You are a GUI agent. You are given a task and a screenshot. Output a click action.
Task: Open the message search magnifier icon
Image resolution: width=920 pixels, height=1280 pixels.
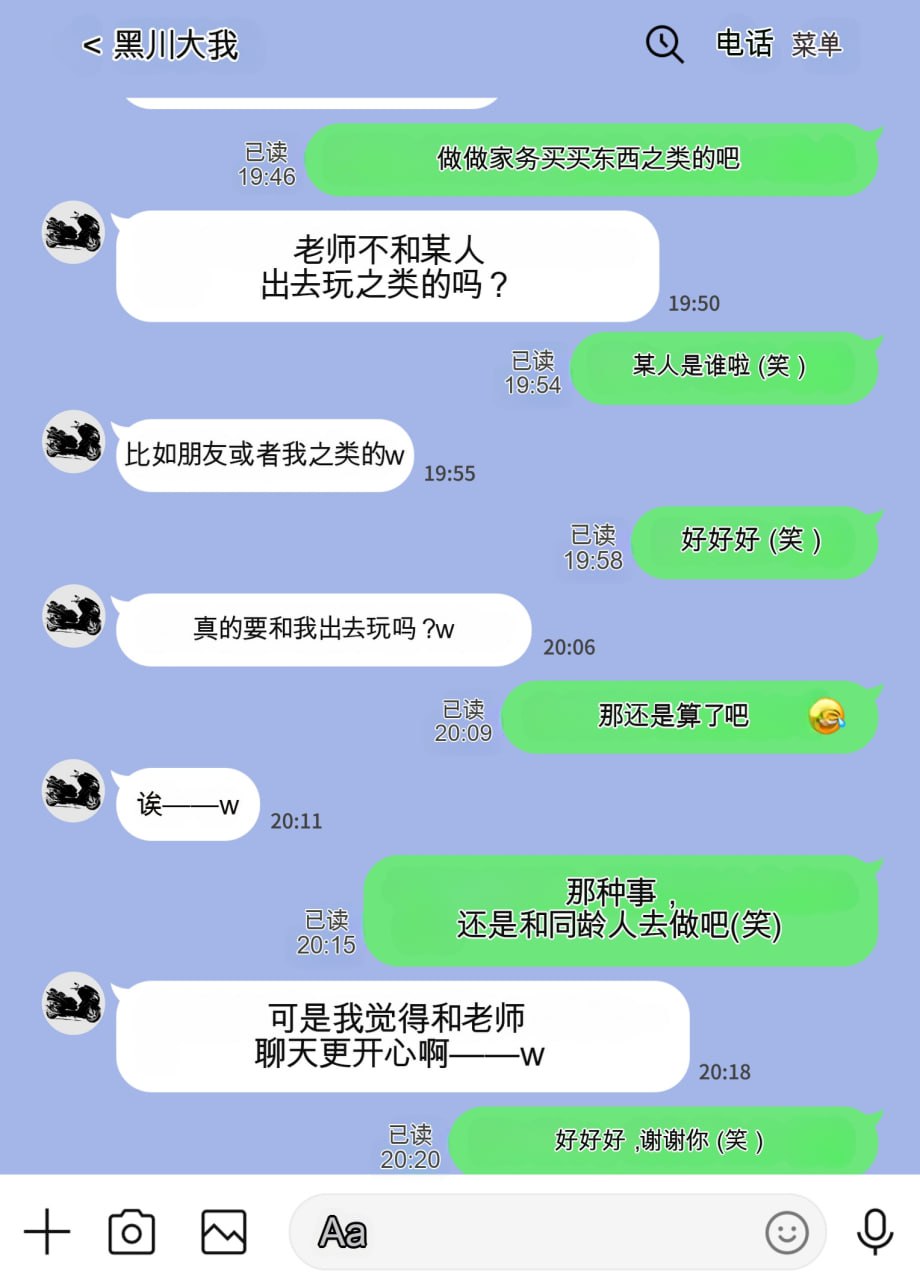[x=662, y=45]
